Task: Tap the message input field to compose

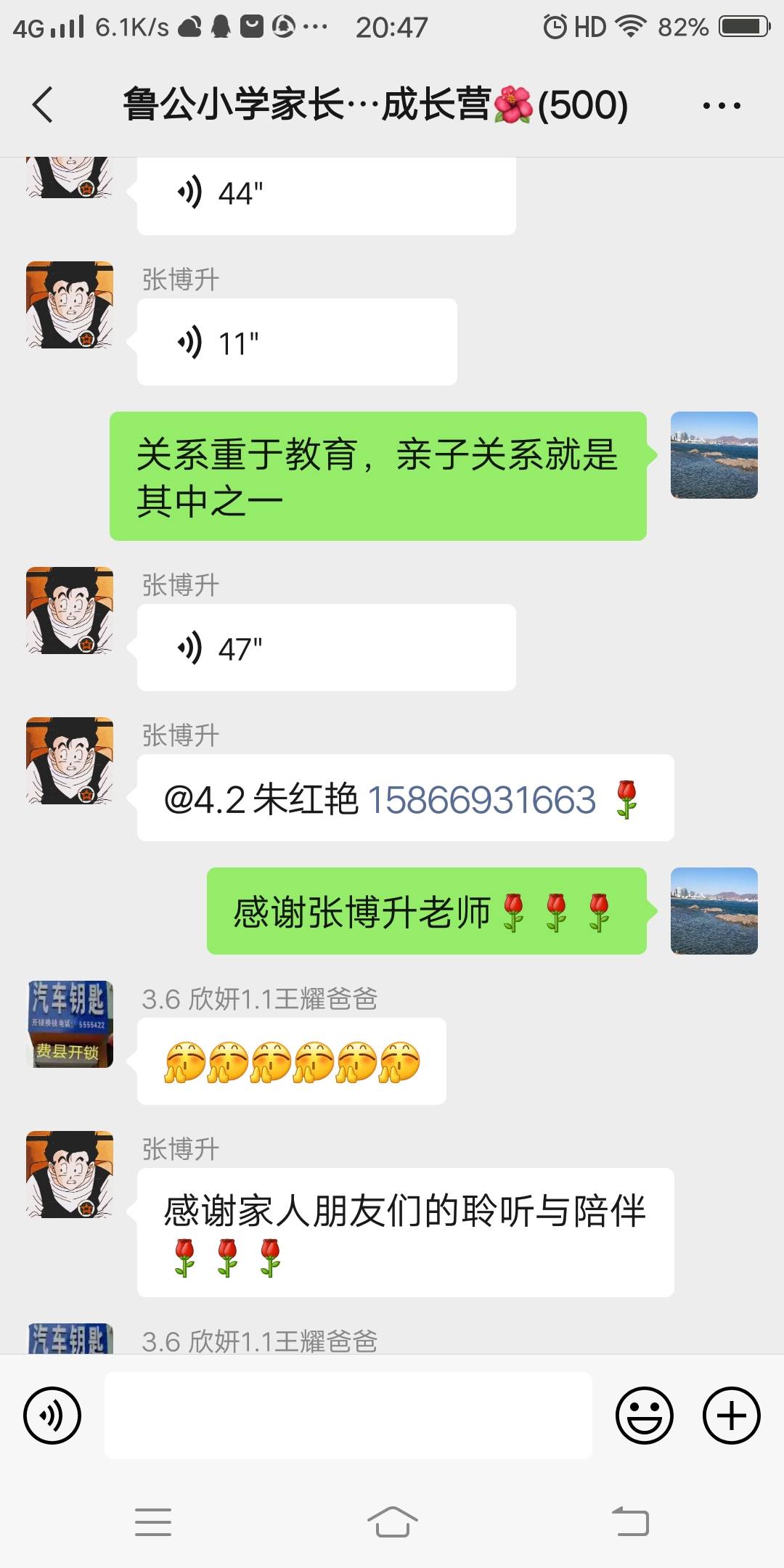Action: (348, 1414)
